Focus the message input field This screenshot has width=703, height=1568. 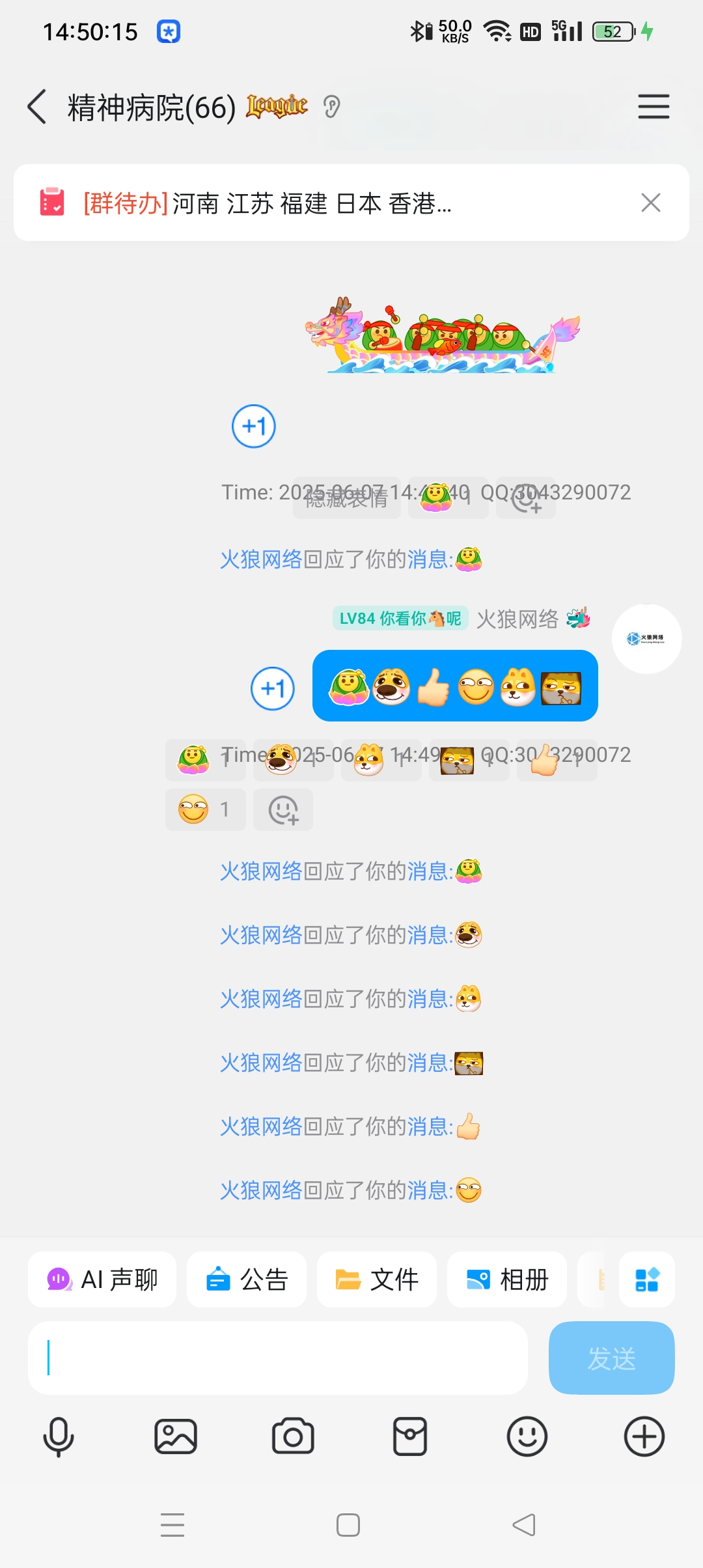pos(278,1358)
